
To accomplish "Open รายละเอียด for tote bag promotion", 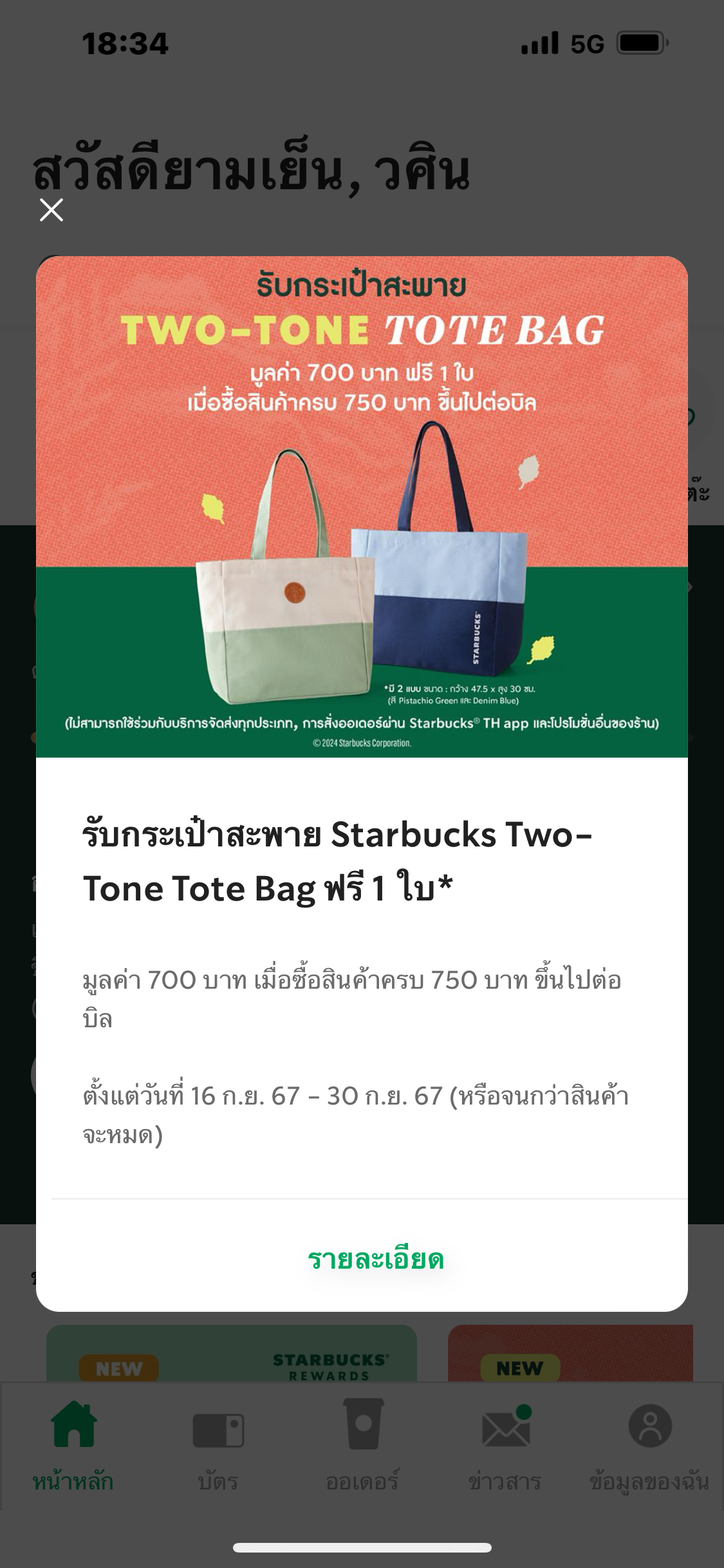I will click(x=375, y=1259).
